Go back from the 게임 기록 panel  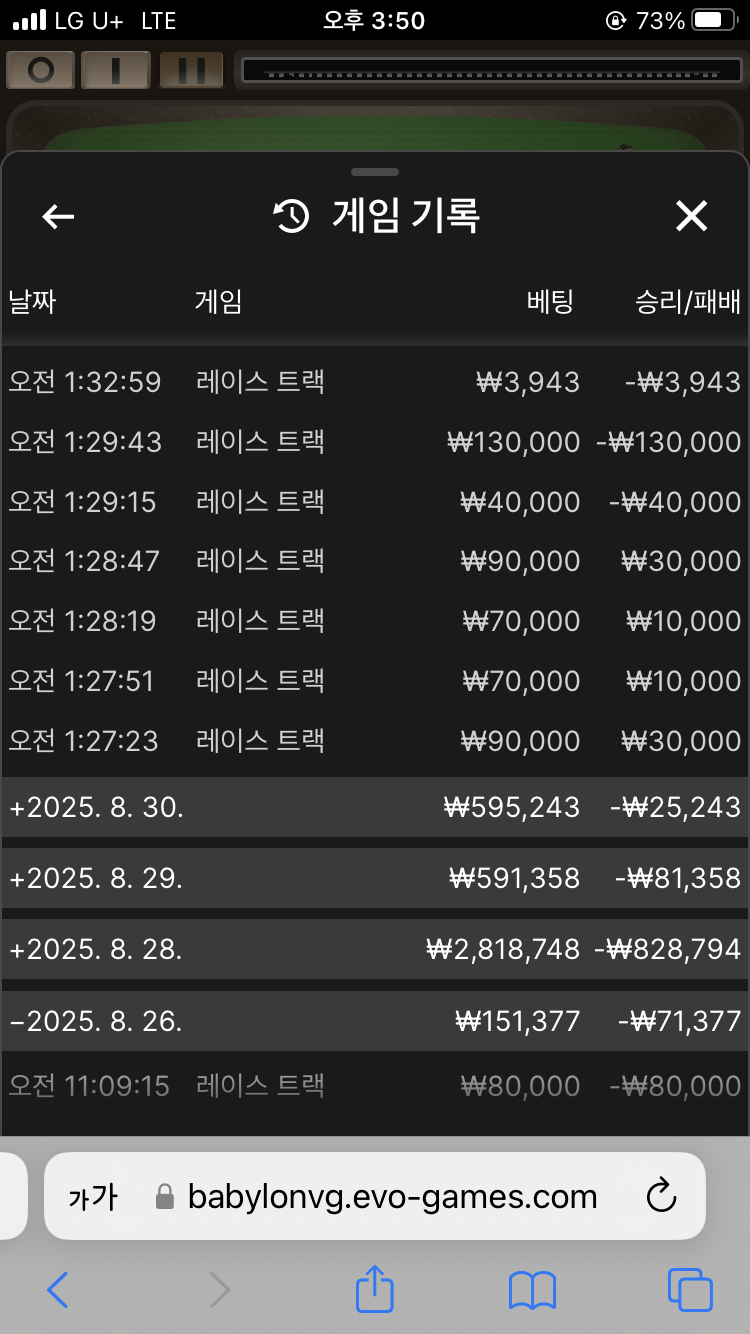[58, 216]
